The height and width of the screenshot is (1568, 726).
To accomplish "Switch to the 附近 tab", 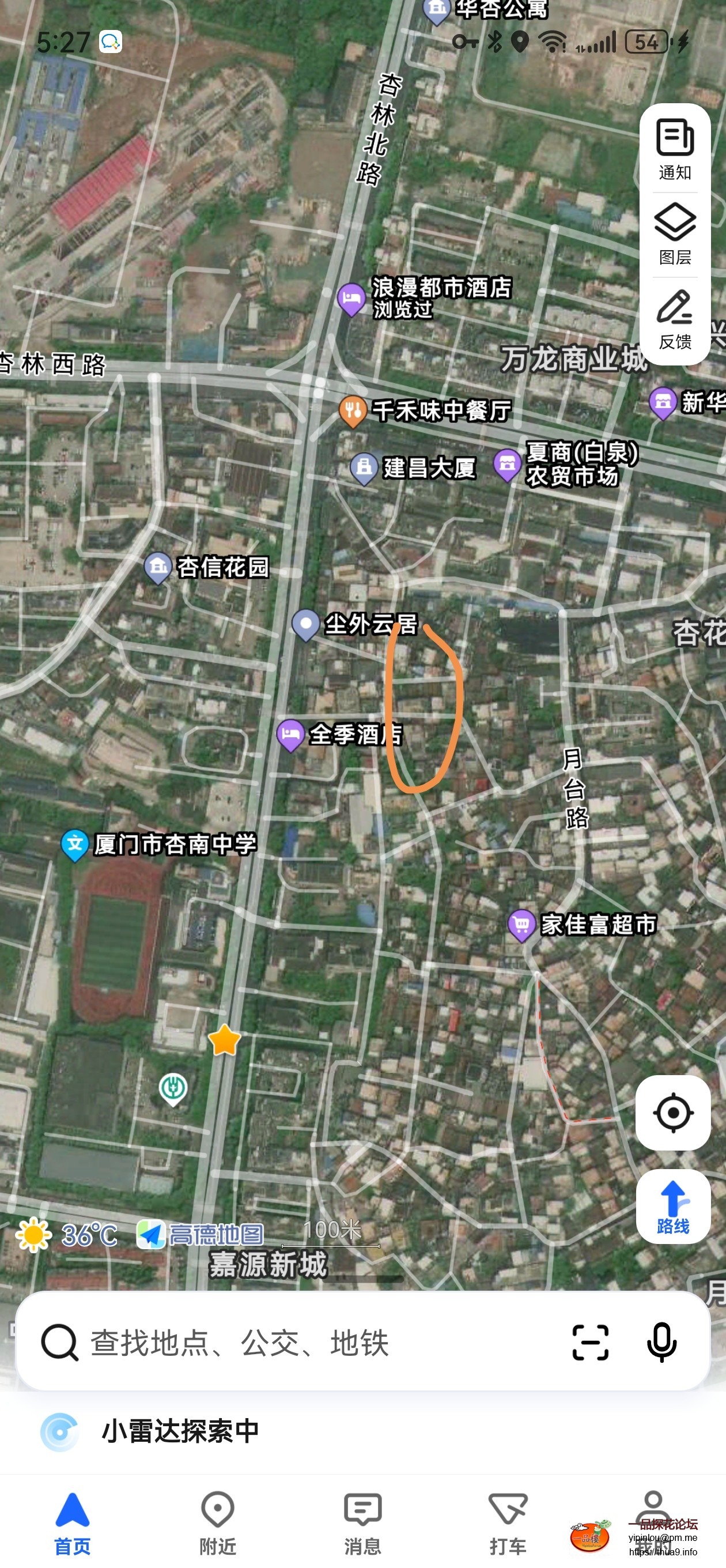I will pos(217,1524).
